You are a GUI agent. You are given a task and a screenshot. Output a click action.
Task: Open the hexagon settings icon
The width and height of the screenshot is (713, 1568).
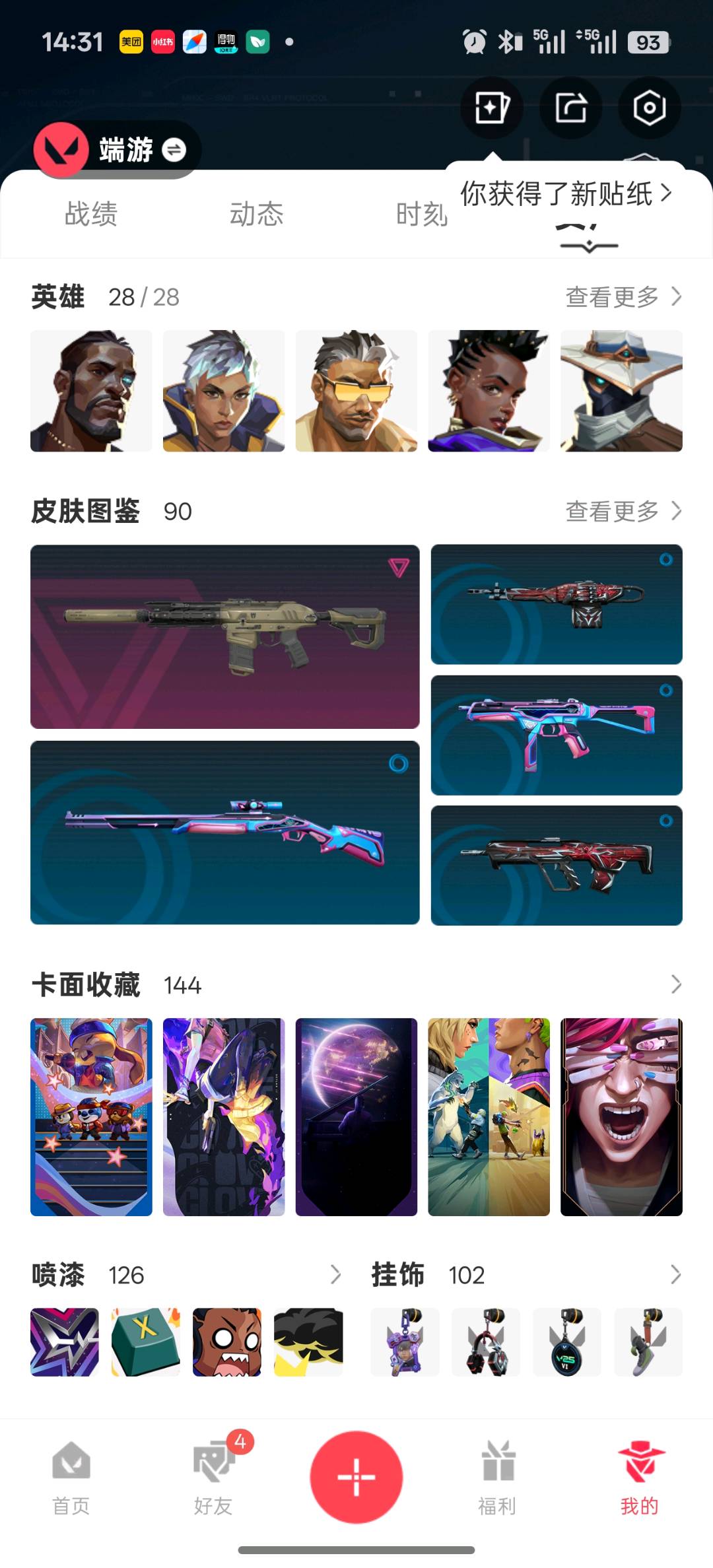coord(649,108)
